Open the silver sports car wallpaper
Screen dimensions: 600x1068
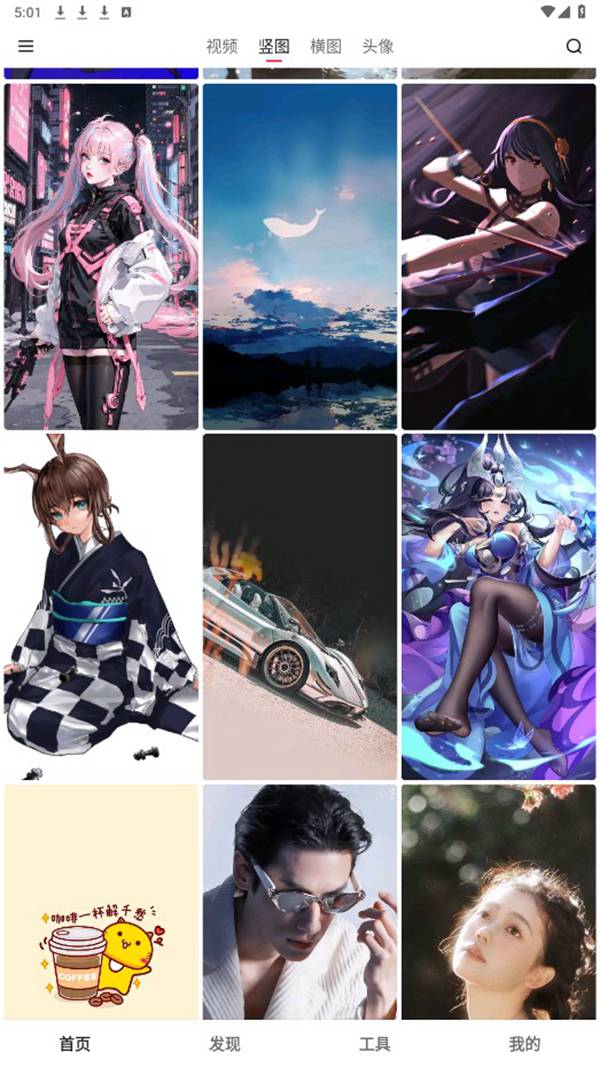click(300, 606)
